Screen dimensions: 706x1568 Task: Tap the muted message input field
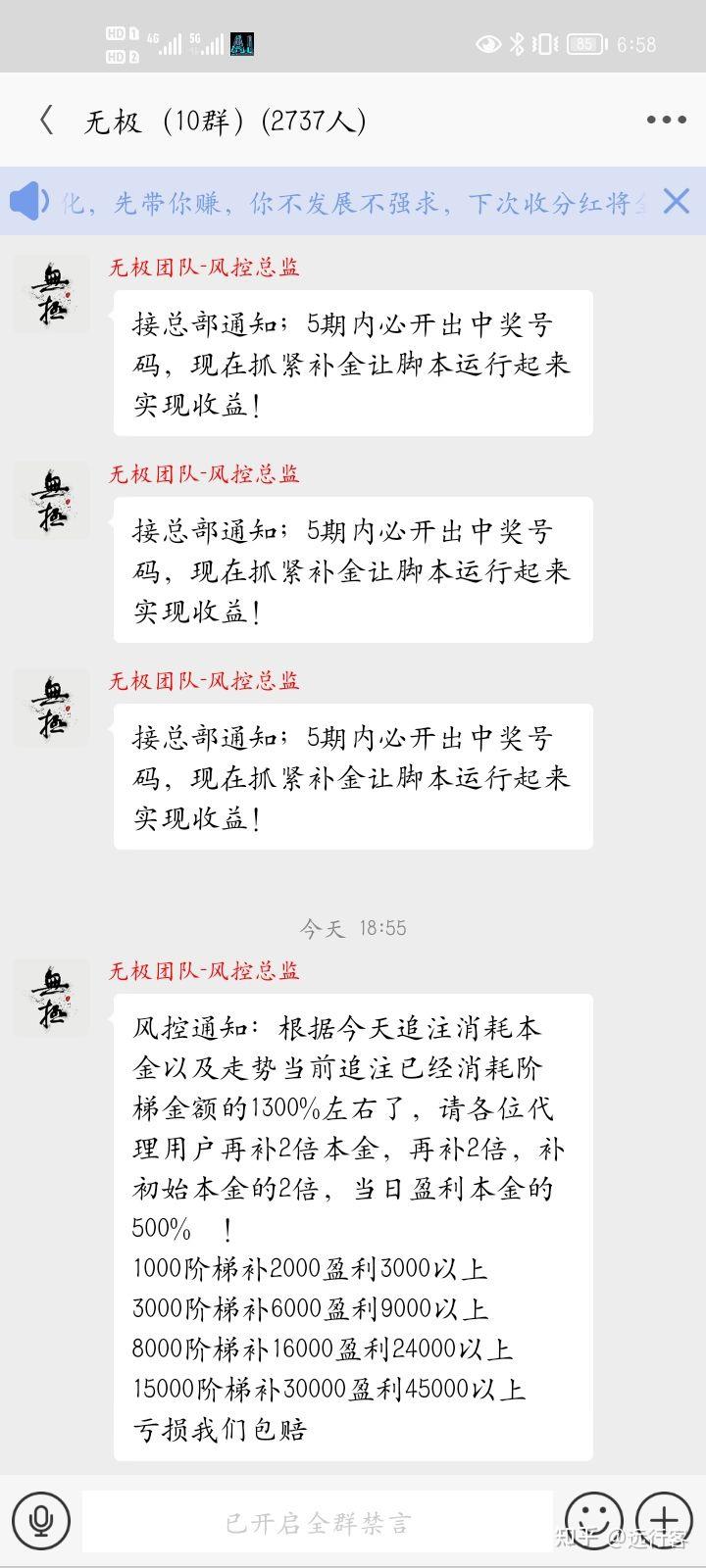click(x=318, y=1522)
